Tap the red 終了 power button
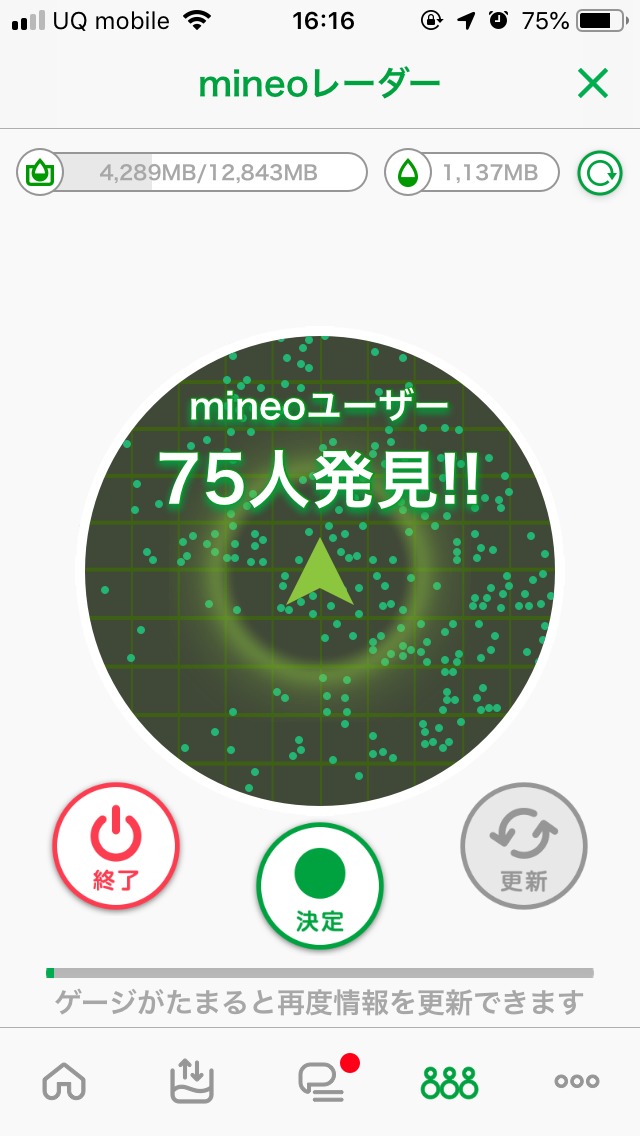640x1136 pixels. 116,845
